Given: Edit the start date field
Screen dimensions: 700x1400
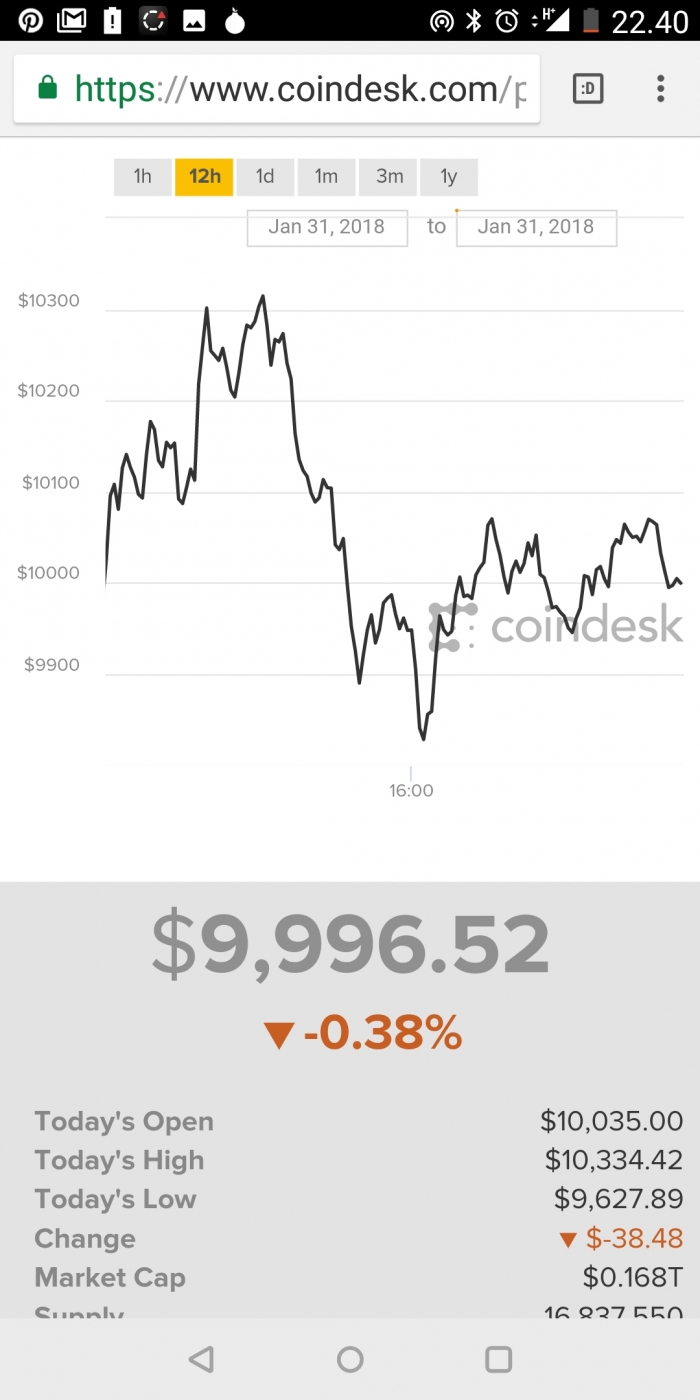Looking at the screenshot, I should tap(327, 227).
